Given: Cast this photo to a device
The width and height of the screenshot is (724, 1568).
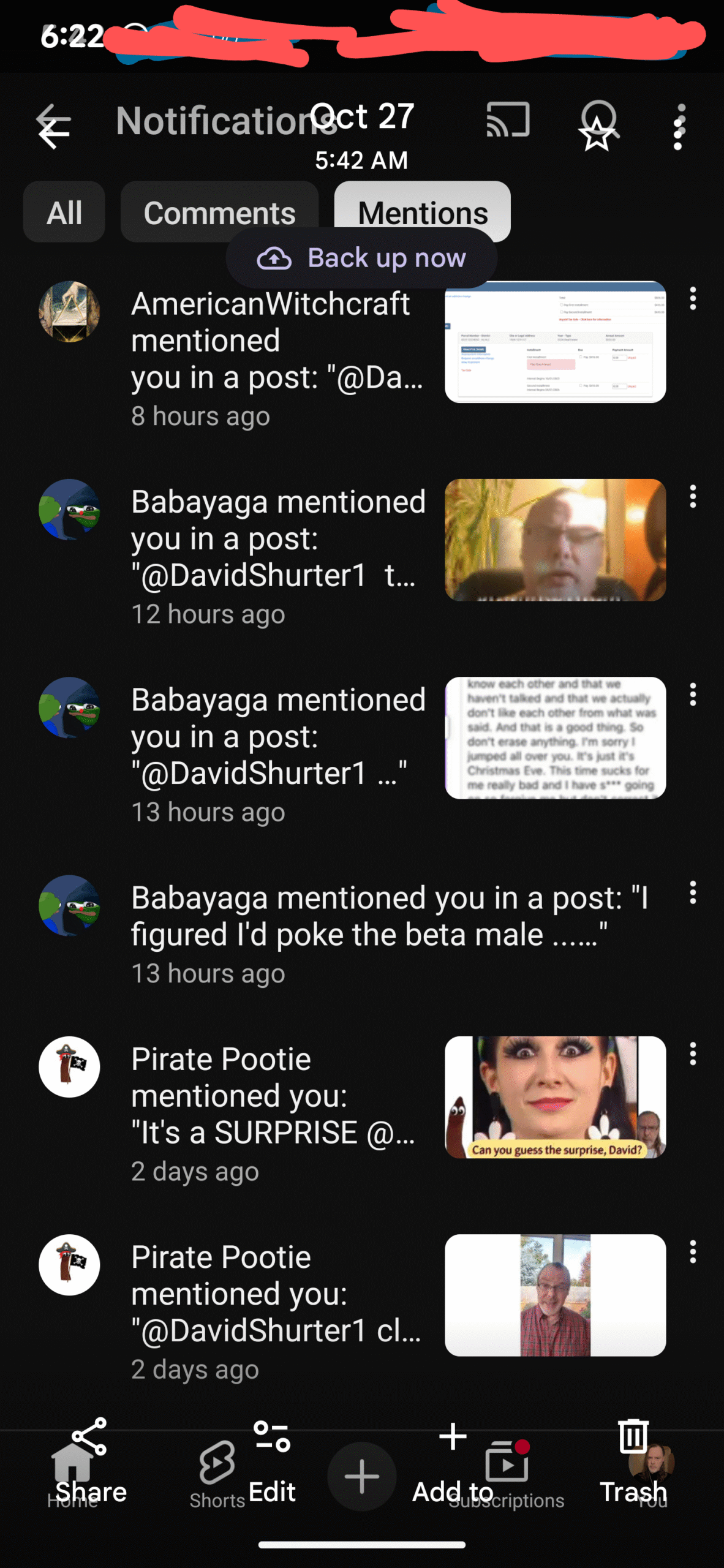Looking at the screenshot, I should (x=508, y=119).
